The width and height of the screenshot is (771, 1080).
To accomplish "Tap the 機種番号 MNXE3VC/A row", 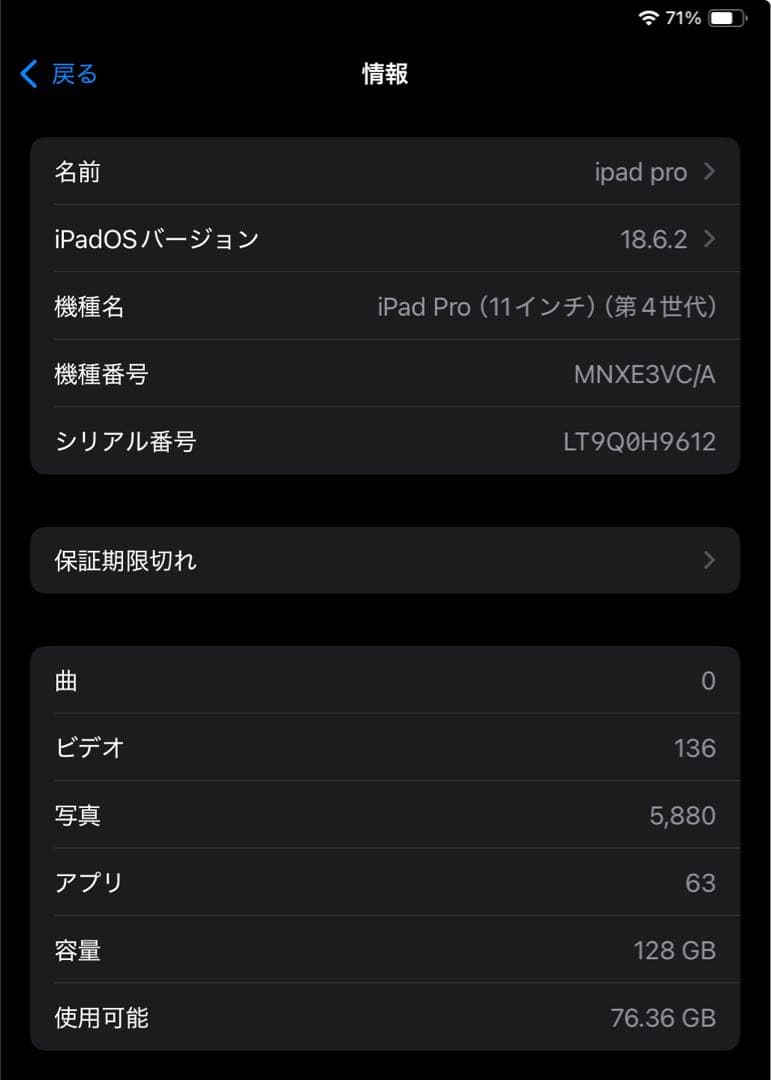I will click(385, 374).
